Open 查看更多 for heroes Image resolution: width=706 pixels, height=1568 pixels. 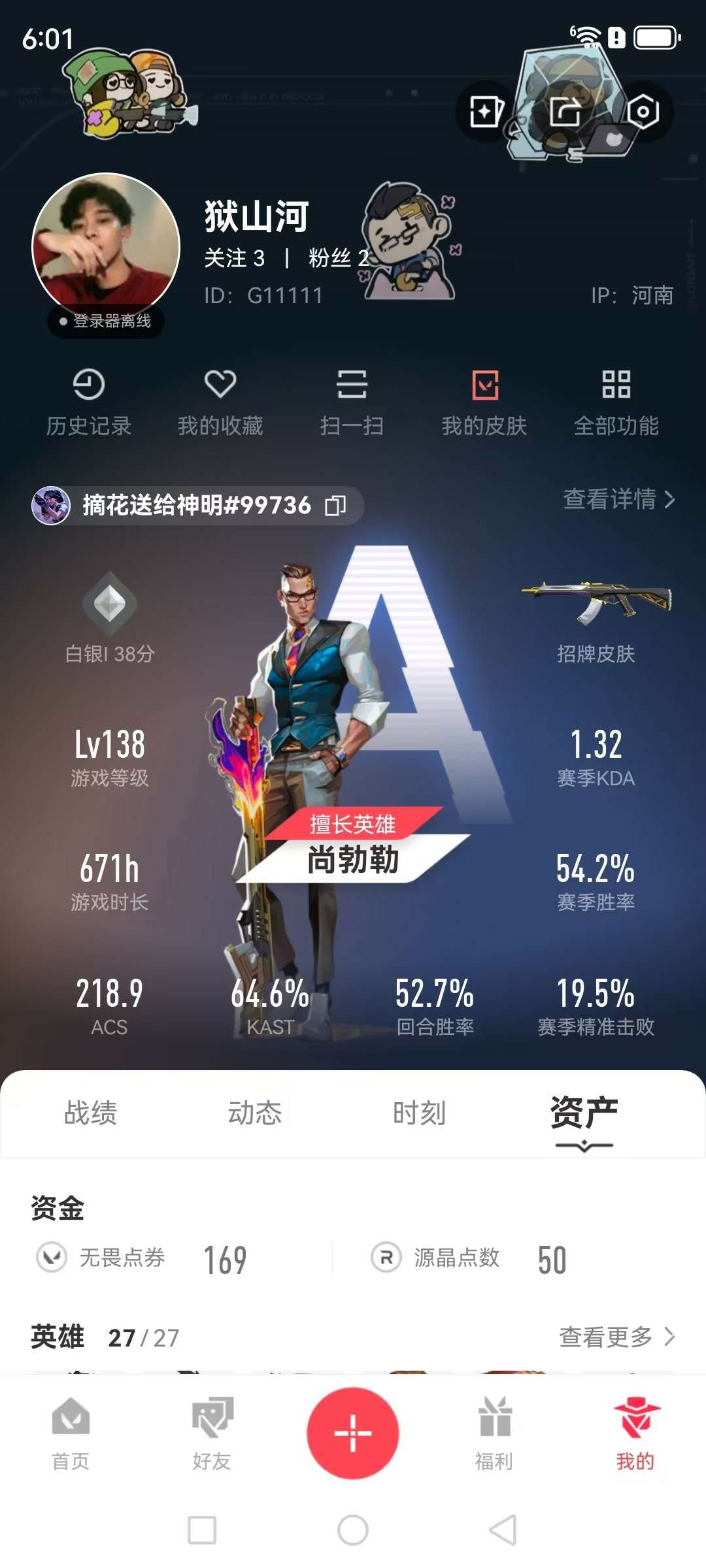click(x=616, y=1337)
